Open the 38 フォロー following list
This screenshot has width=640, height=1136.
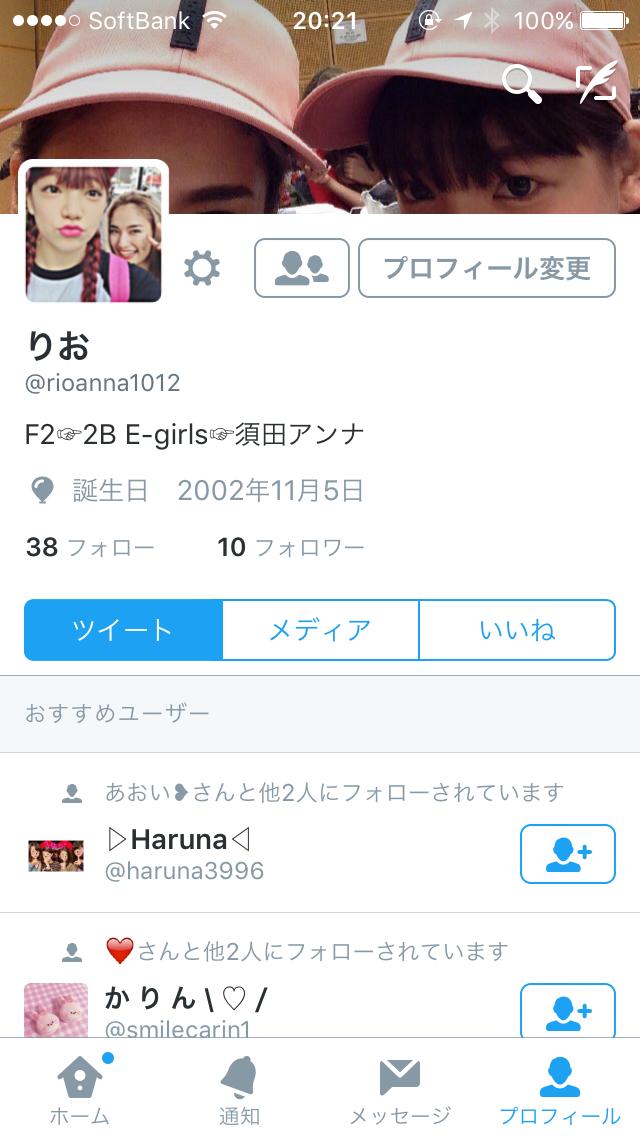tap(90, 547)
